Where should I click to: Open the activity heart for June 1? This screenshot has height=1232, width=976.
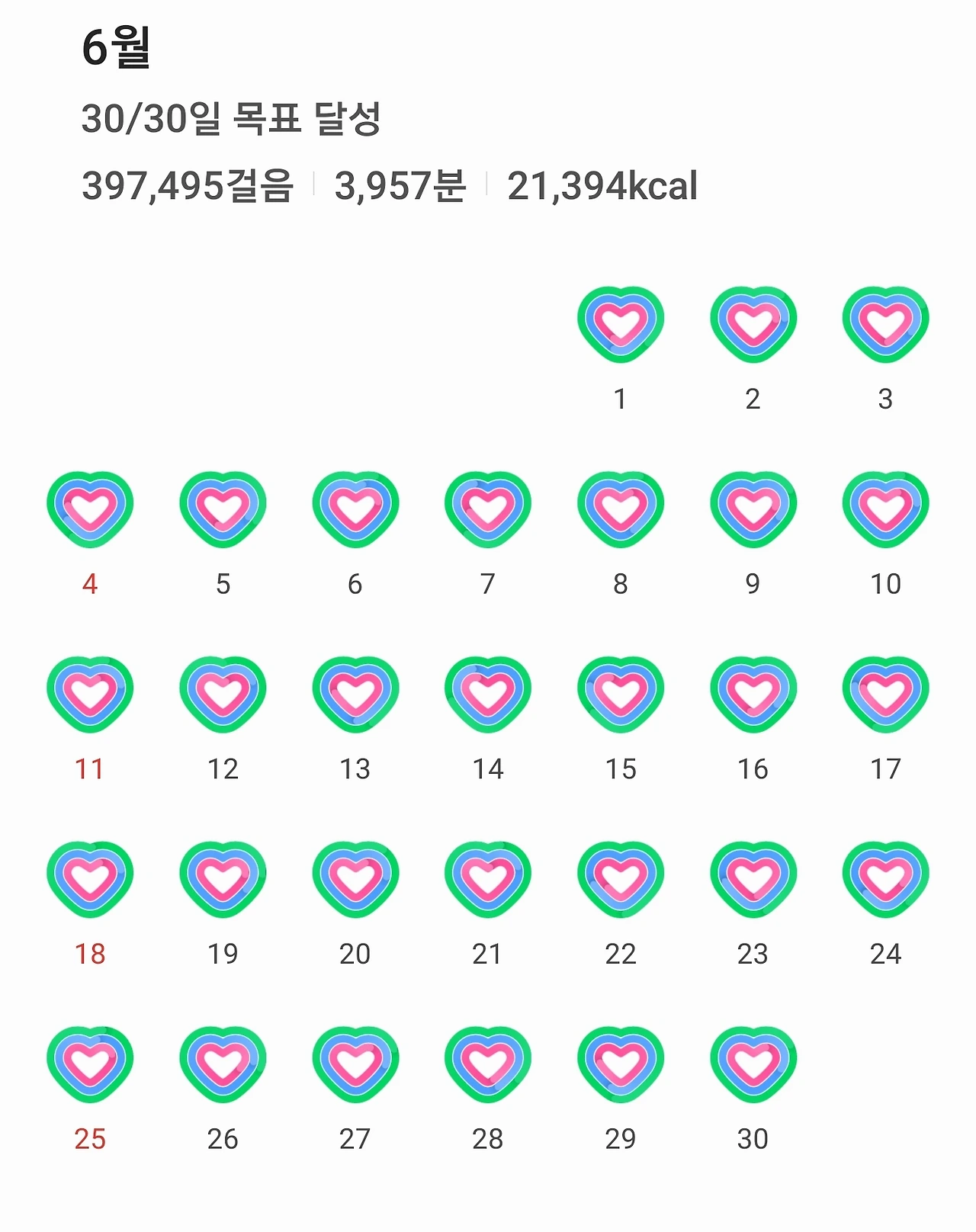(620, 324)
